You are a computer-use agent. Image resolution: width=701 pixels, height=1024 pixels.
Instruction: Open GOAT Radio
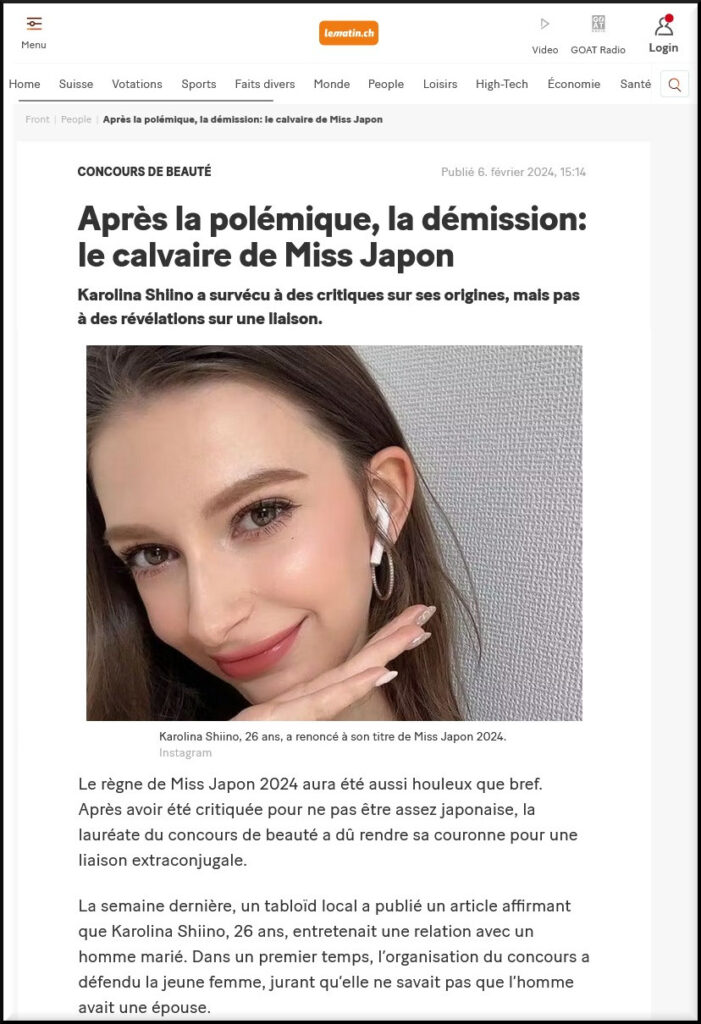coord(598,35)
